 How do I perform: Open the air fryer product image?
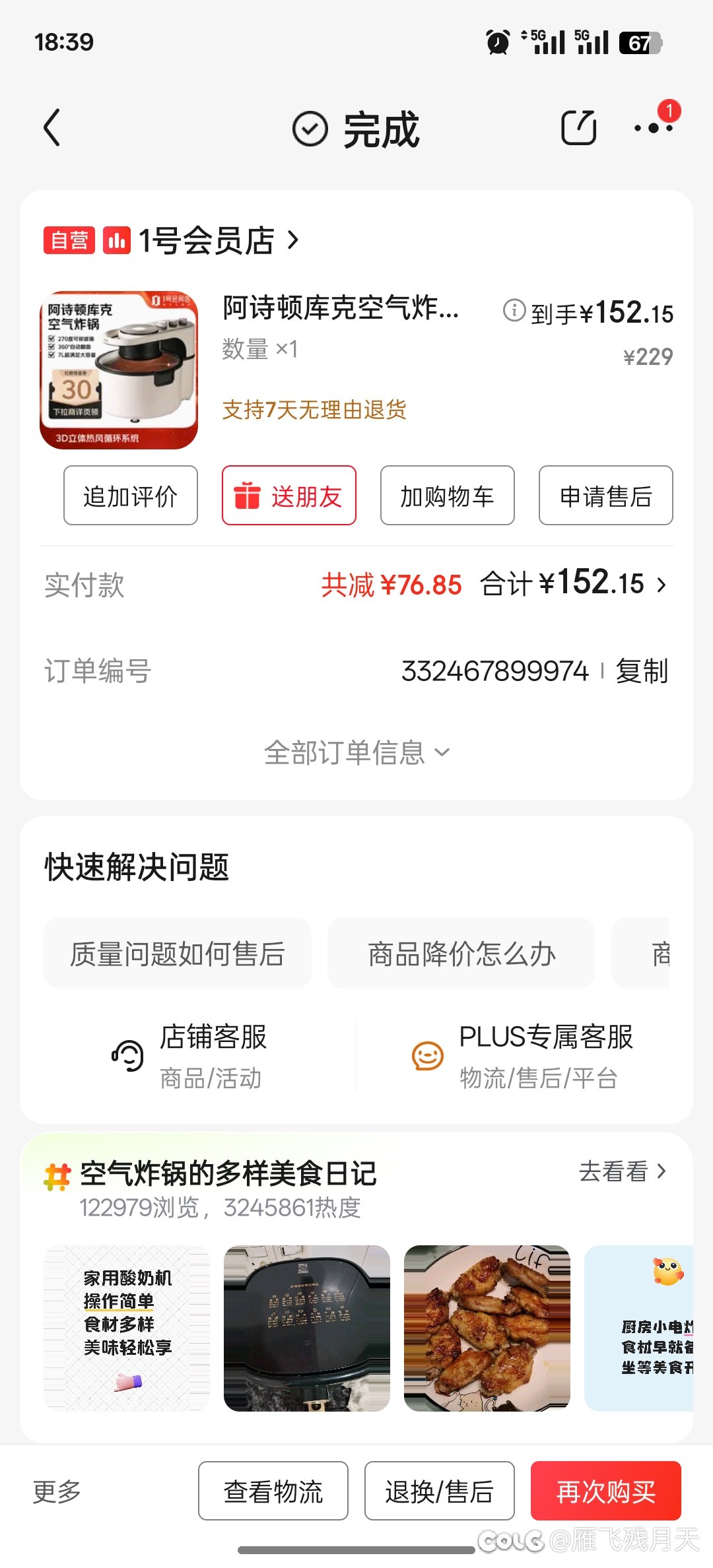coord(119,370)
